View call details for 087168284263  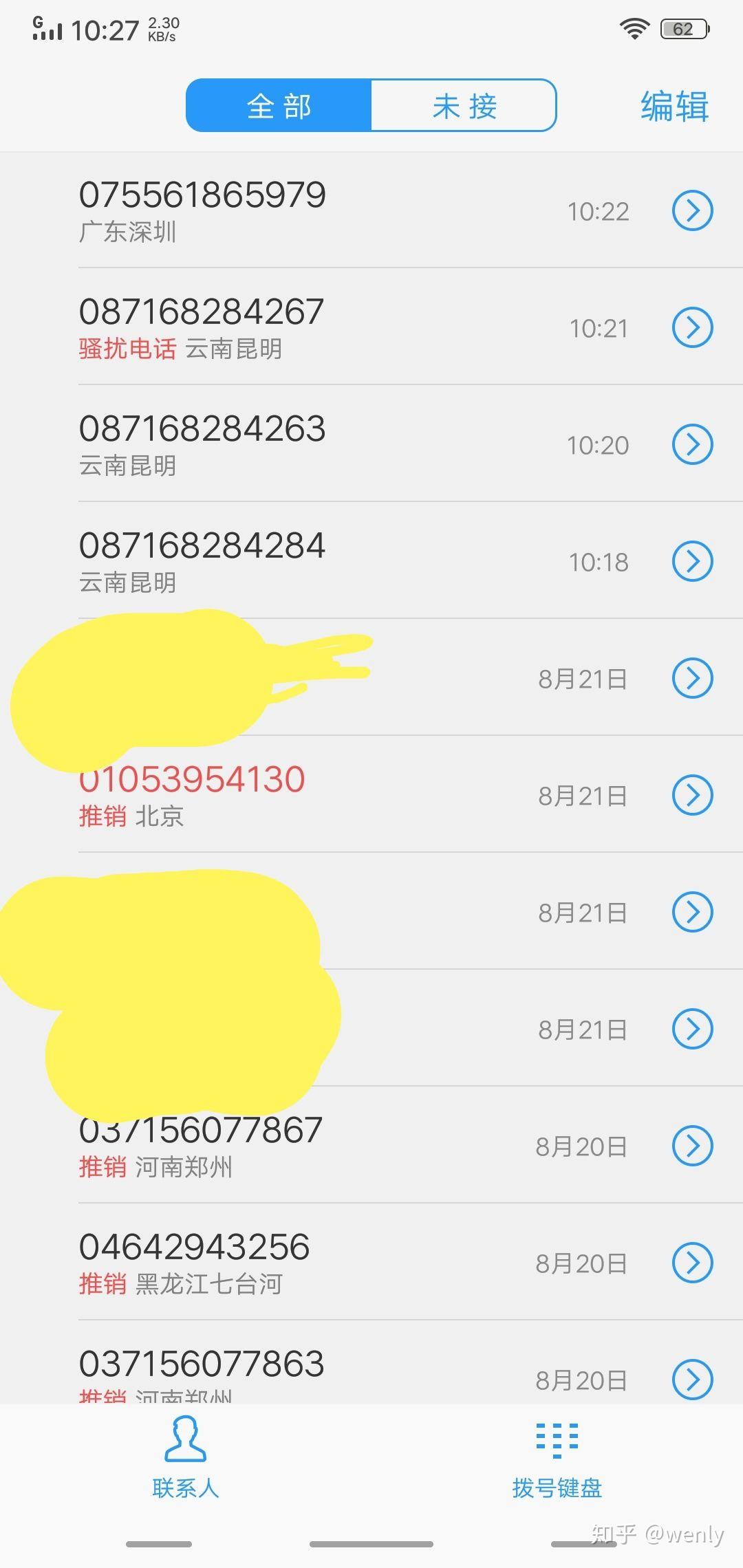tap(692, 444)
